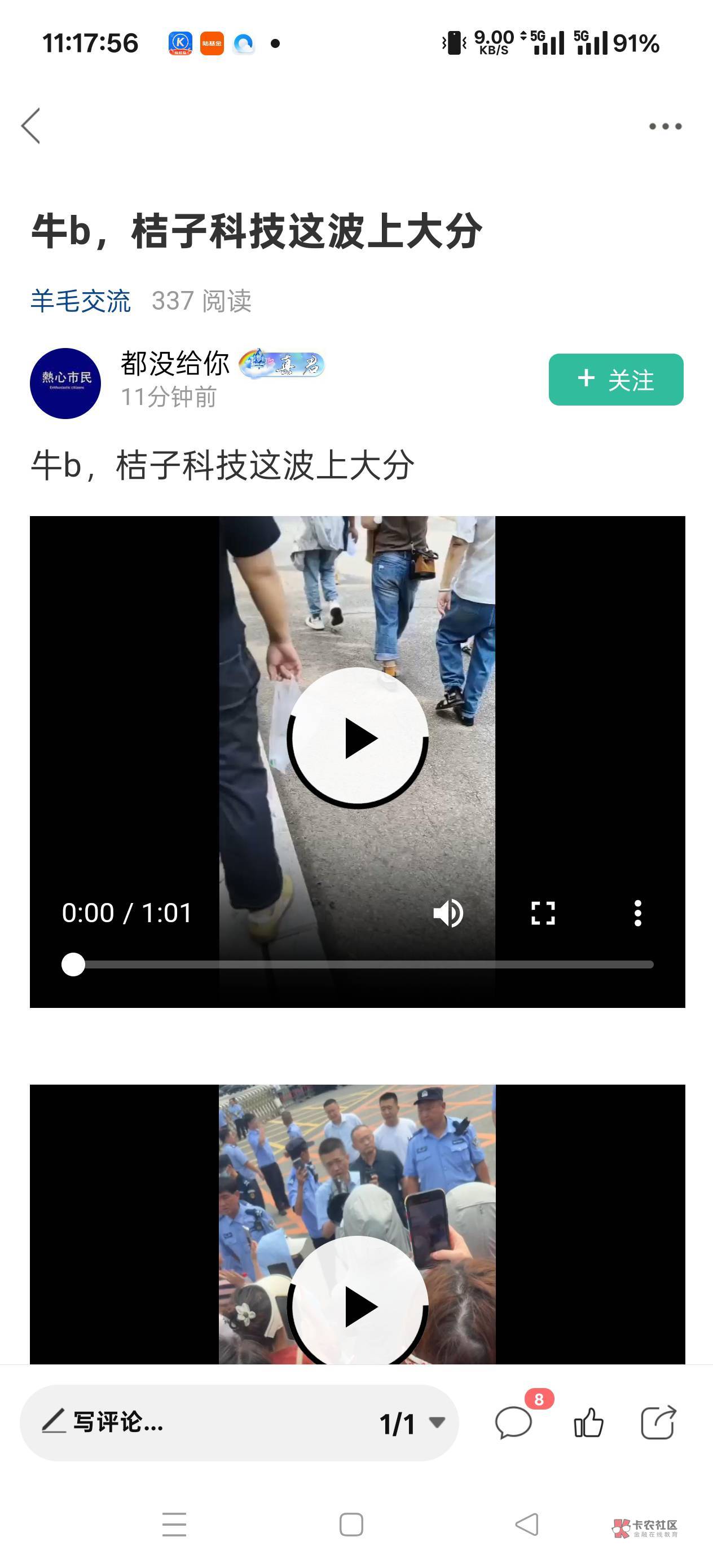Screen dimensions: 713x1568
Task: Like this post with thumbs-up
Action: [x=589, y=1422]
